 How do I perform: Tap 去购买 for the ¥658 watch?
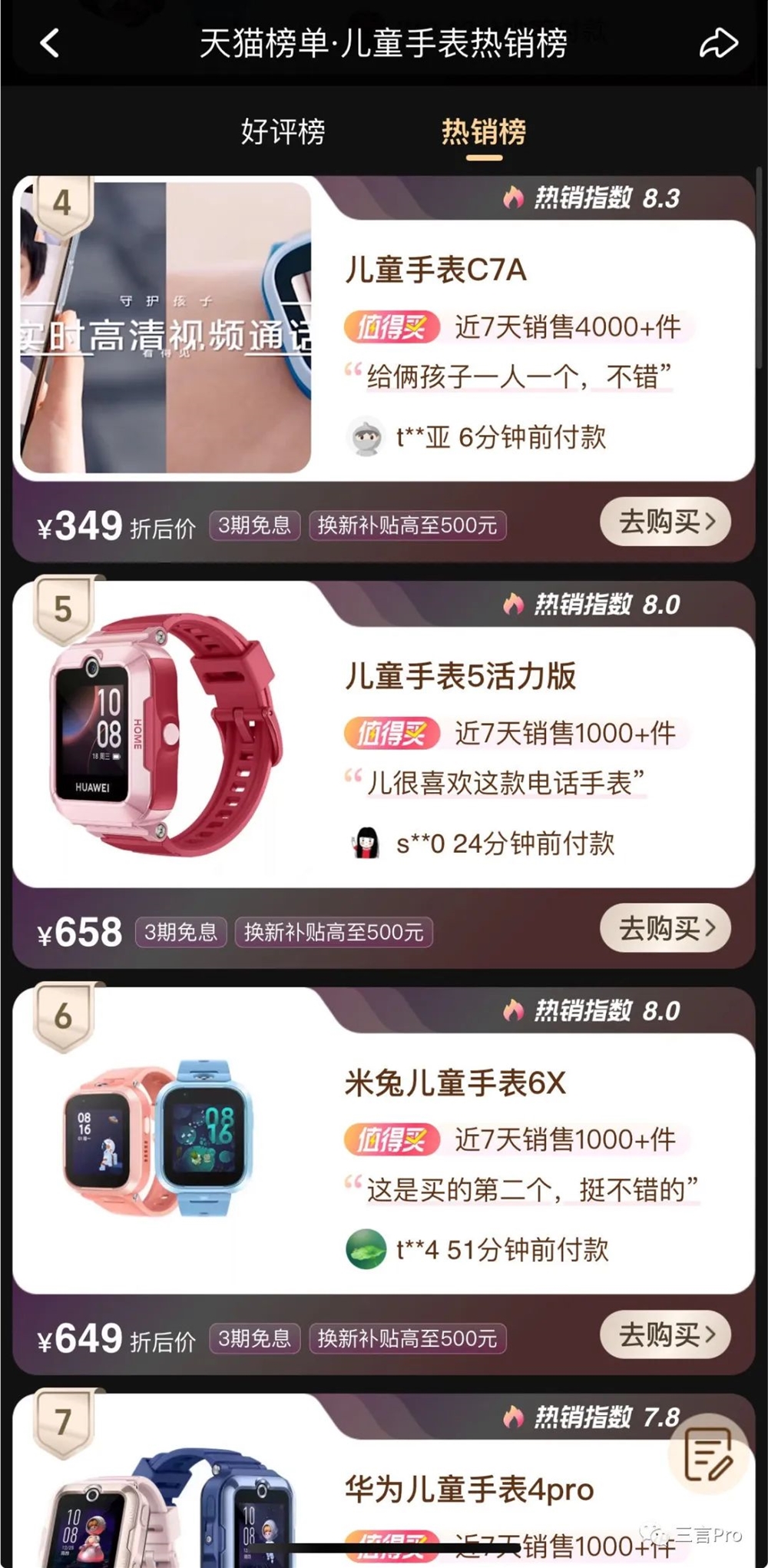(x=665, y=928)
